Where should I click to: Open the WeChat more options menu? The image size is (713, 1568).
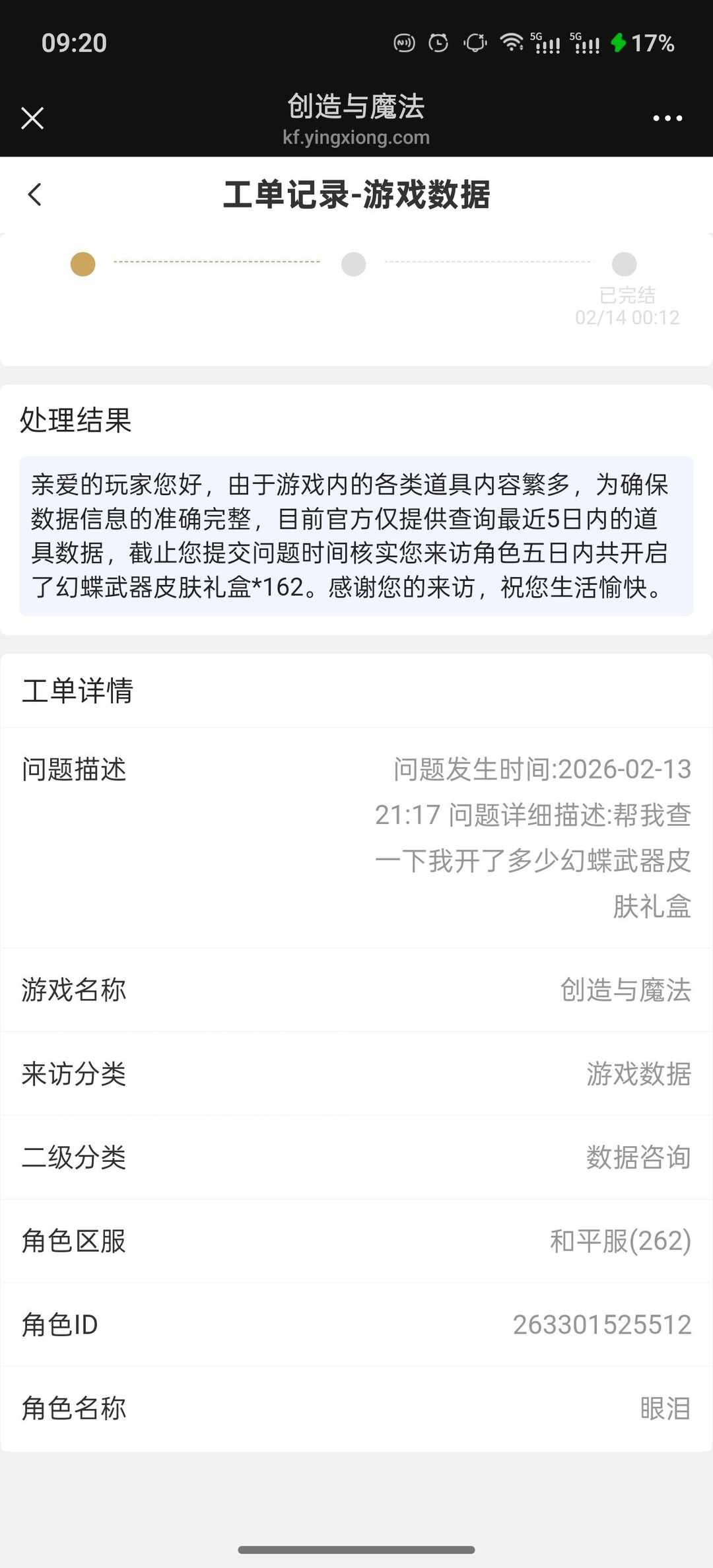pos(667,118)
